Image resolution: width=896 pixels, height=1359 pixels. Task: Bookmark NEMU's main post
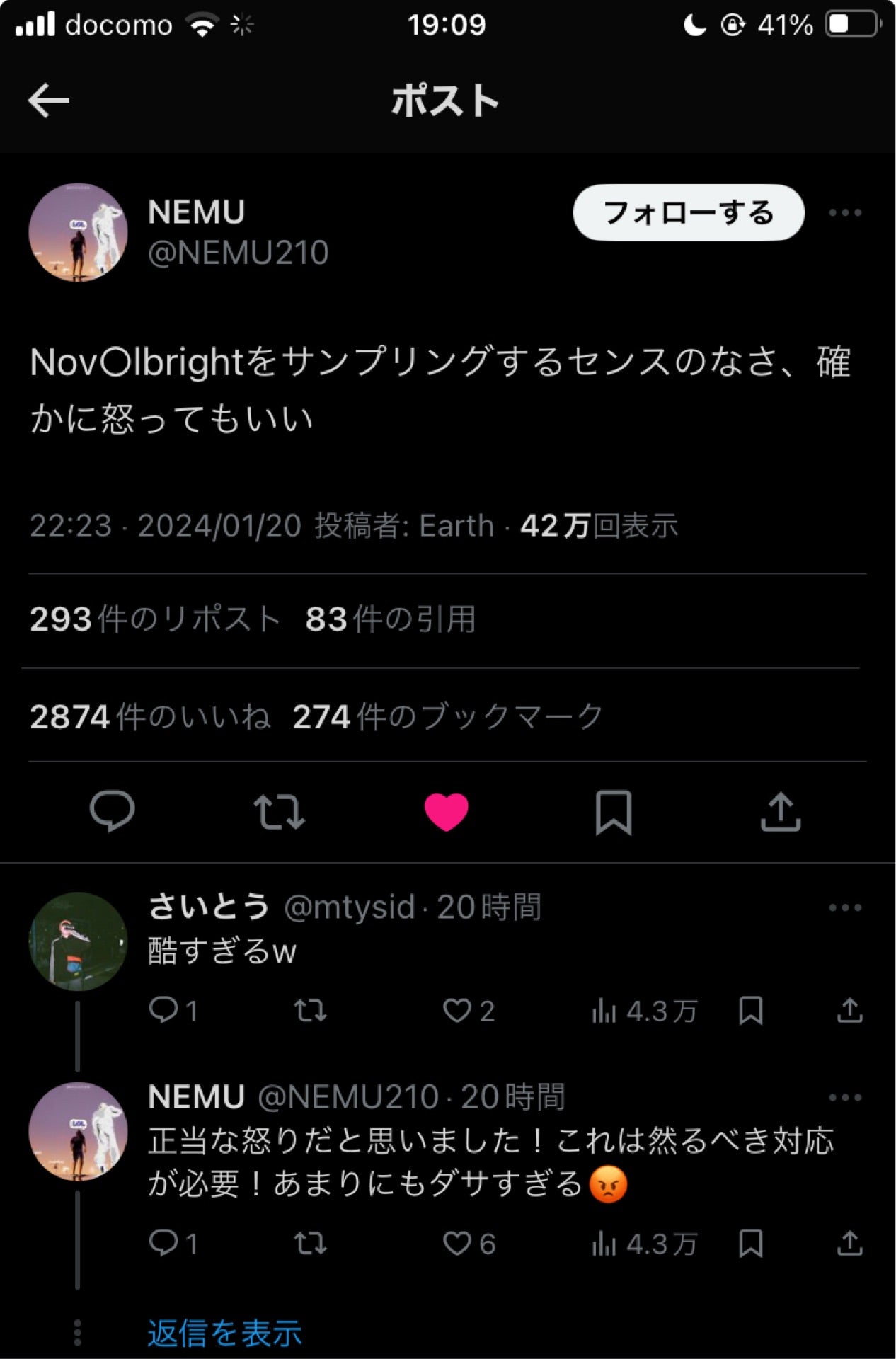tap(613, 813)
